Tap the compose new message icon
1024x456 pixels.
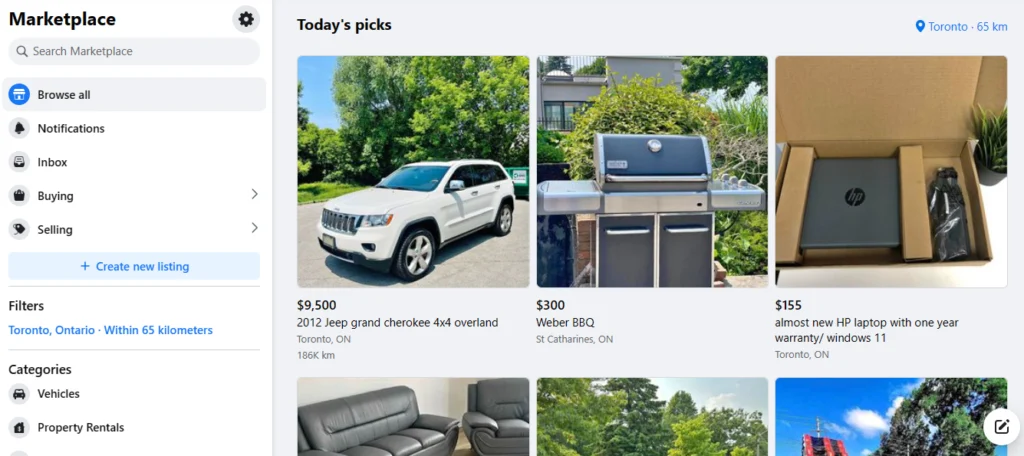click(1001, 427)
